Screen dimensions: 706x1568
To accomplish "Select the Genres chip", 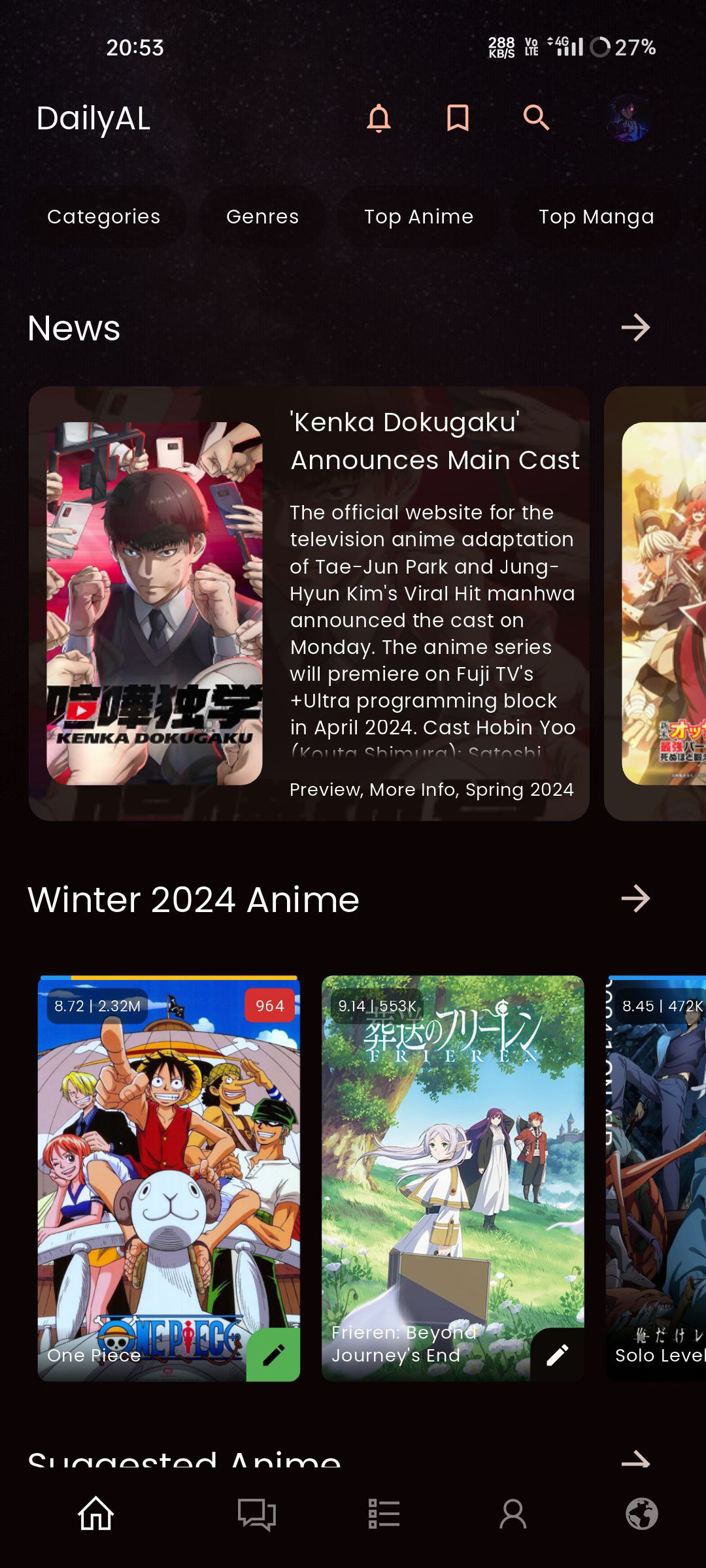I will 262,216.
